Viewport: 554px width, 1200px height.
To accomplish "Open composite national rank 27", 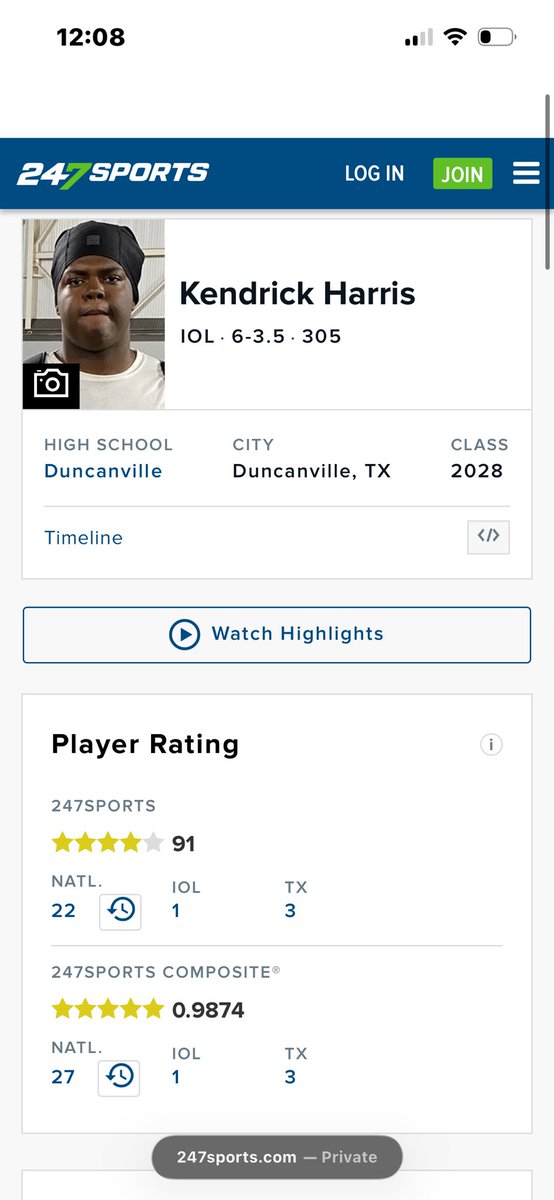I will tap(63, 1077).
